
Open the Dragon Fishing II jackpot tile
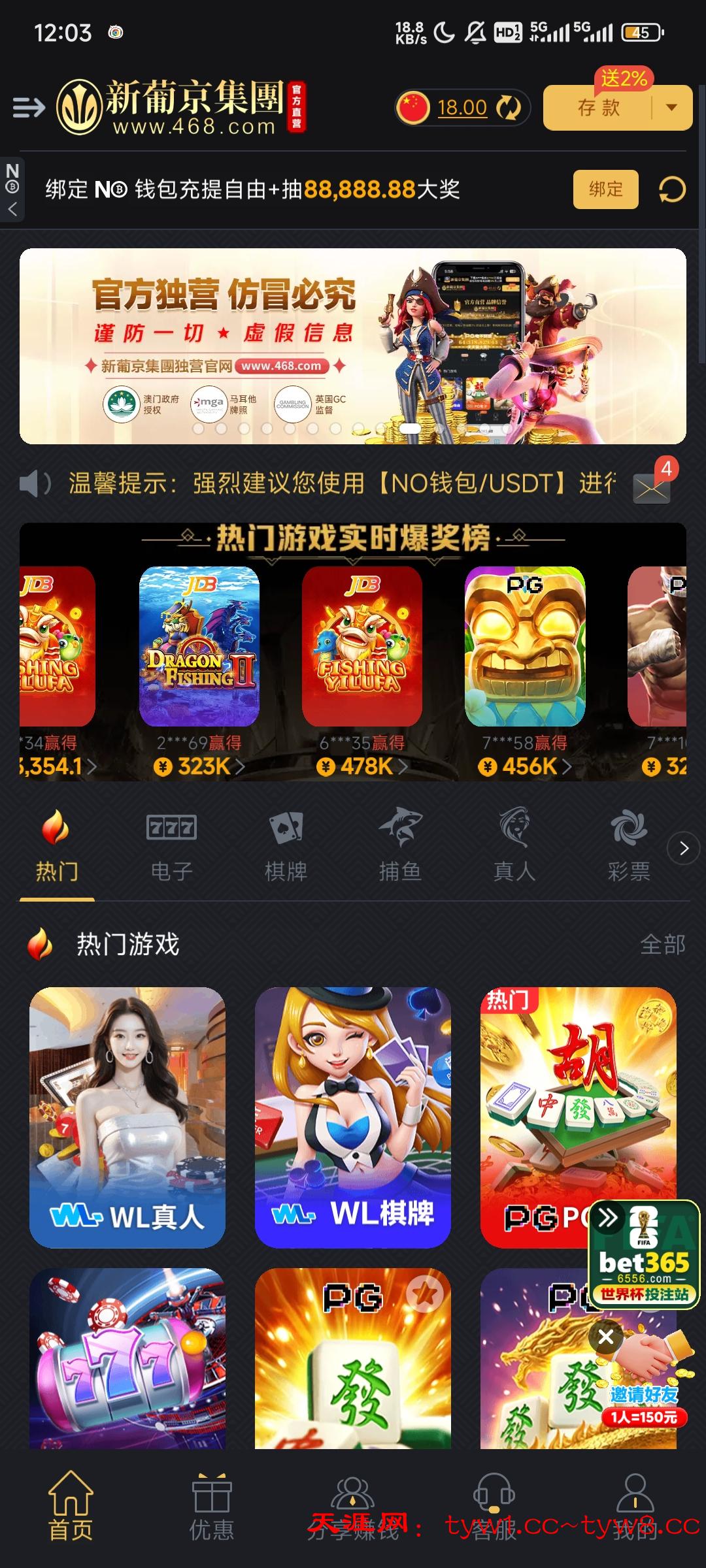click(199, 647)
